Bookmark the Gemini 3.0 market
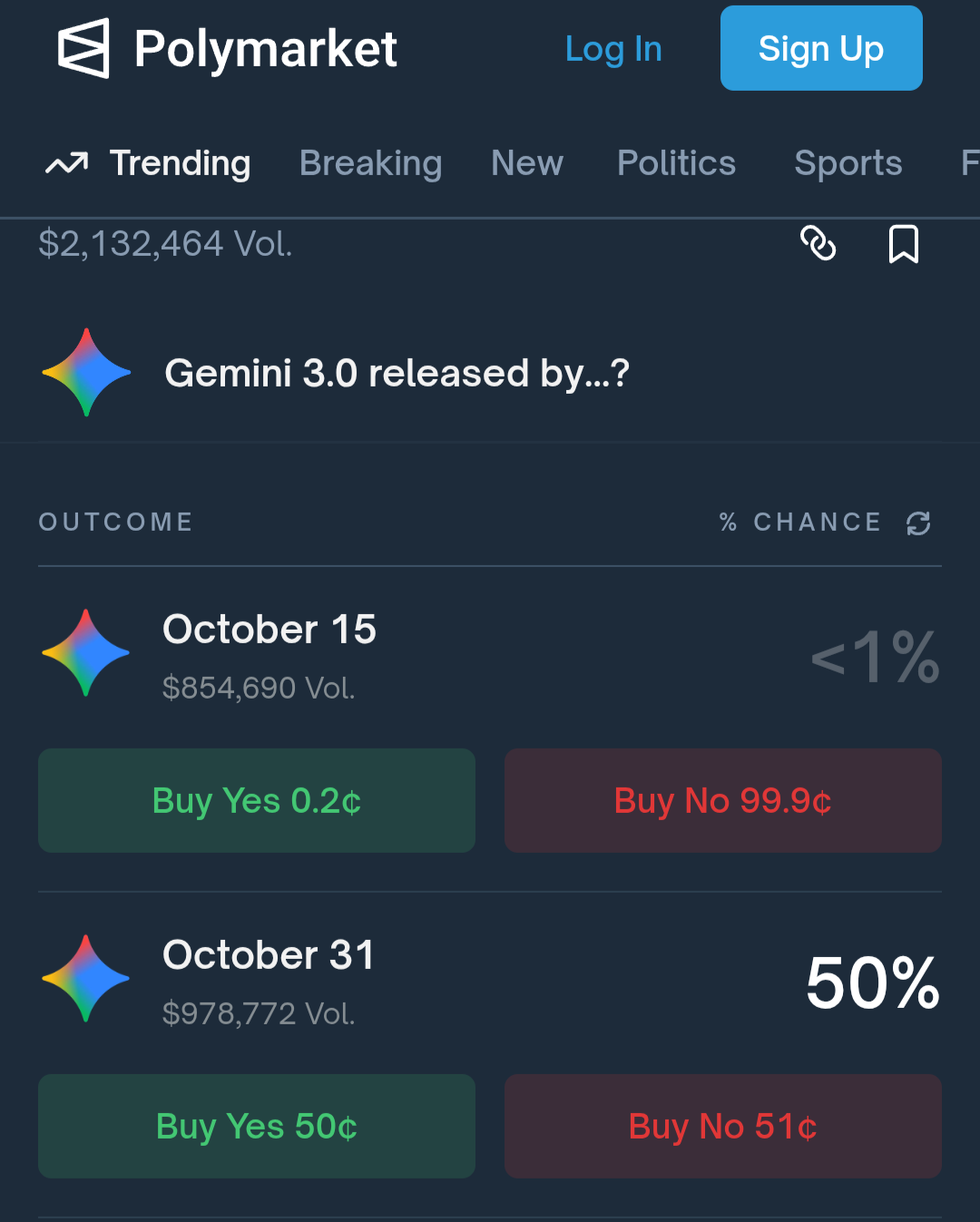The width and height of the screenshot is (980, 1222). 903,243
